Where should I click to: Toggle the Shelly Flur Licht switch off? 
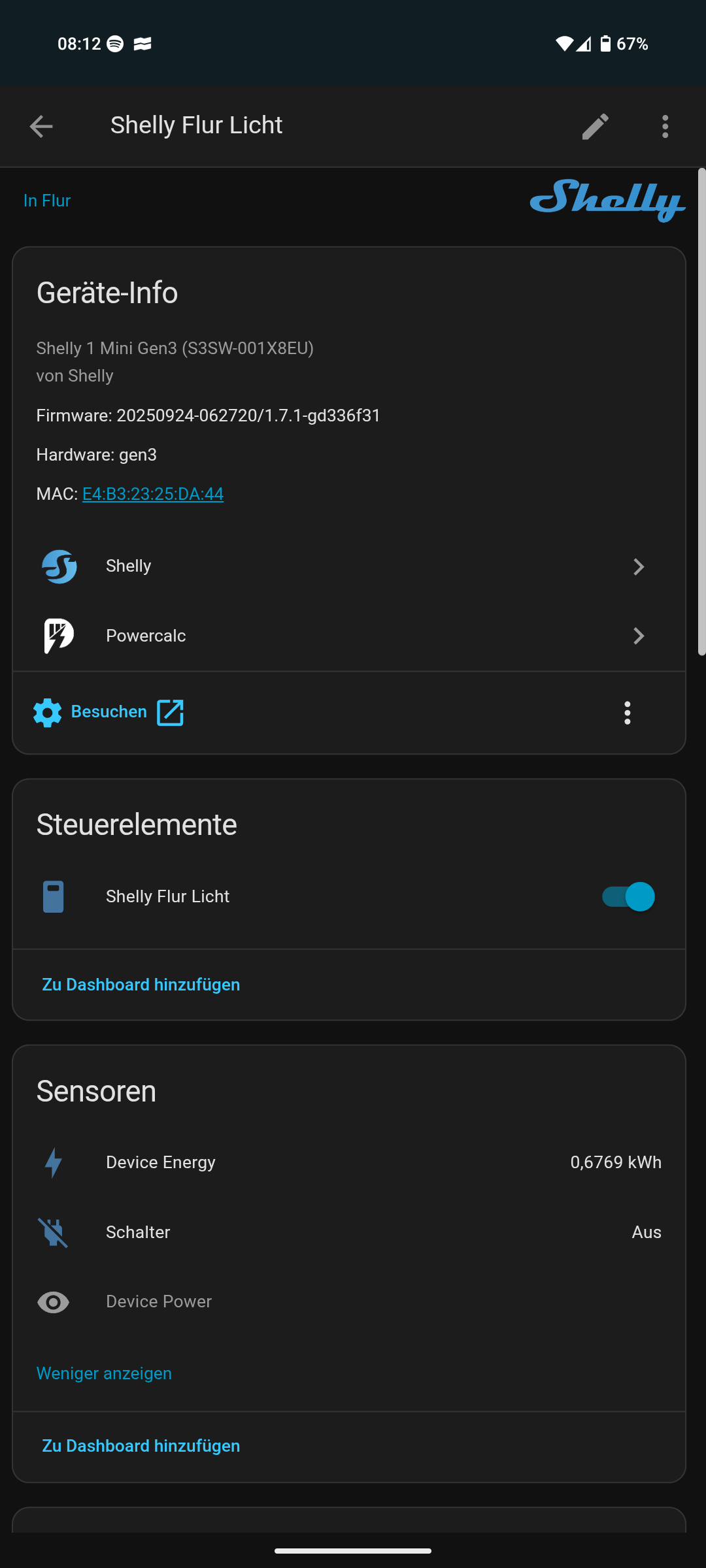point(628,896)
